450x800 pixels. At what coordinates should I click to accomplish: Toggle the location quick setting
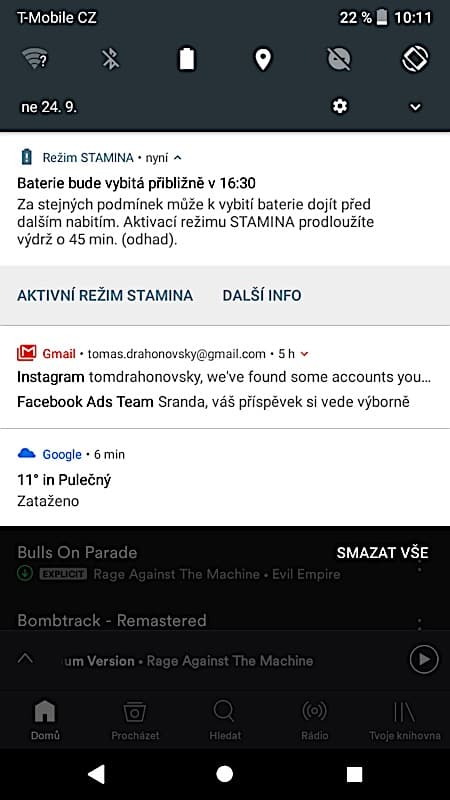(263, 60)
